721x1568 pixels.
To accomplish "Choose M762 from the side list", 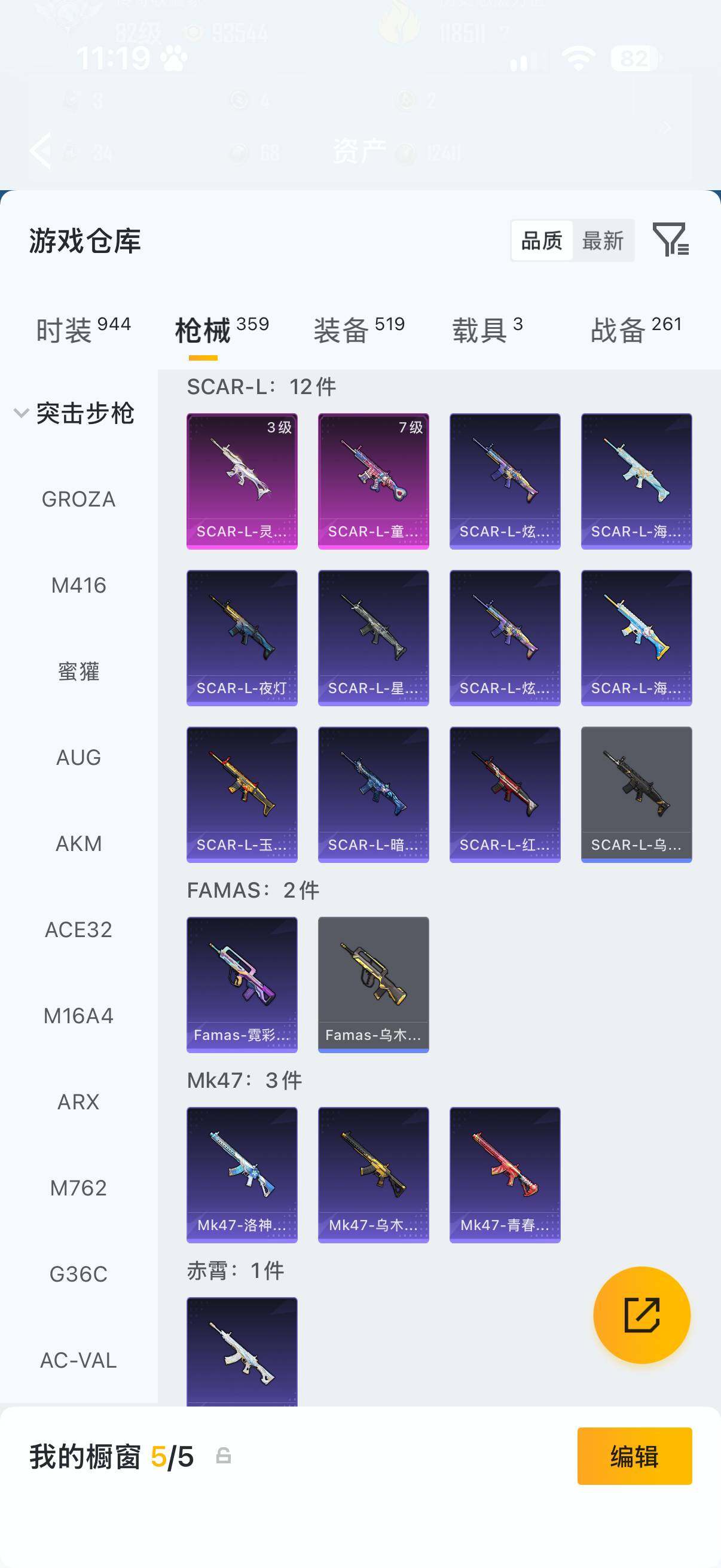I will [78, 1188].
